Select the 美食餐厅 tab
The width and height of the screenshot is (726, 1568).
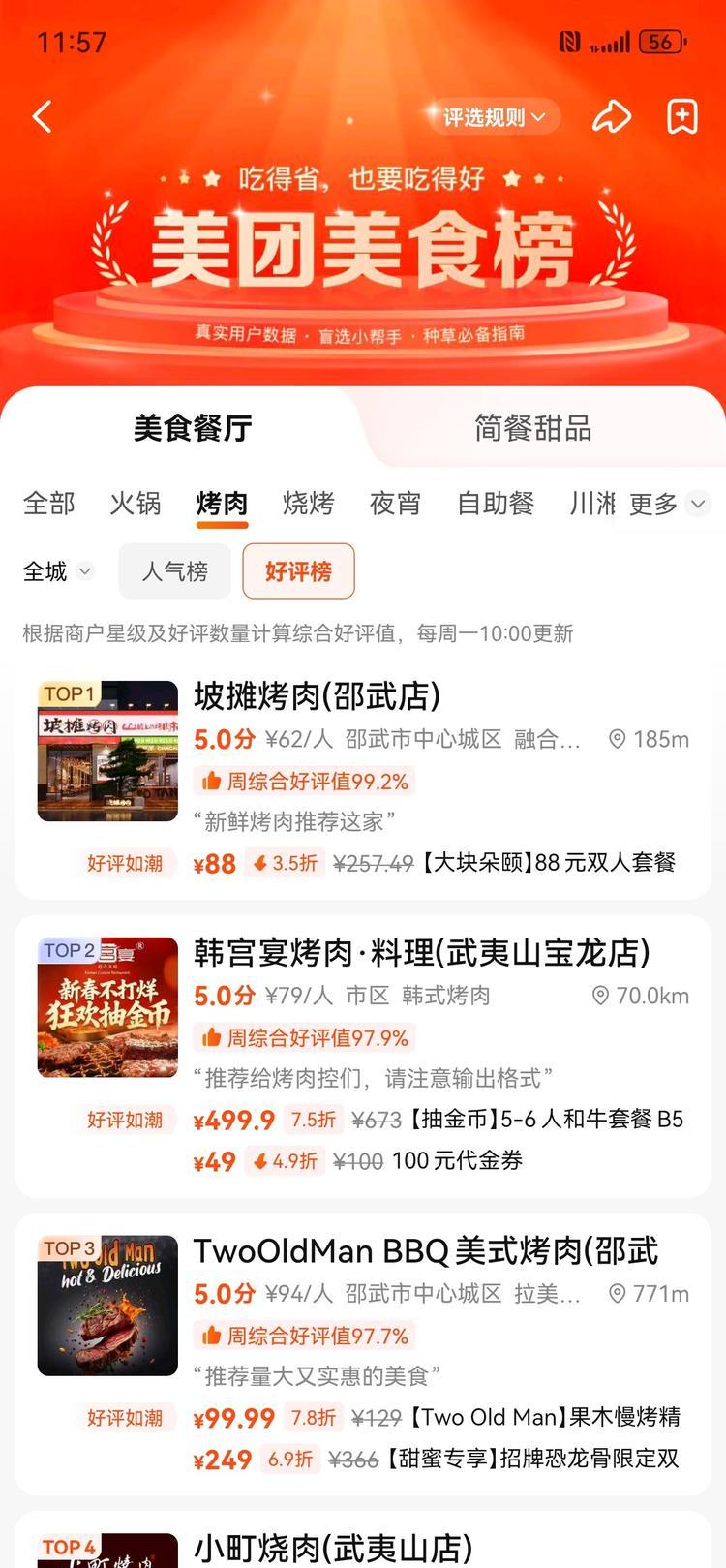pyautogui.click(x=193, y=428)
